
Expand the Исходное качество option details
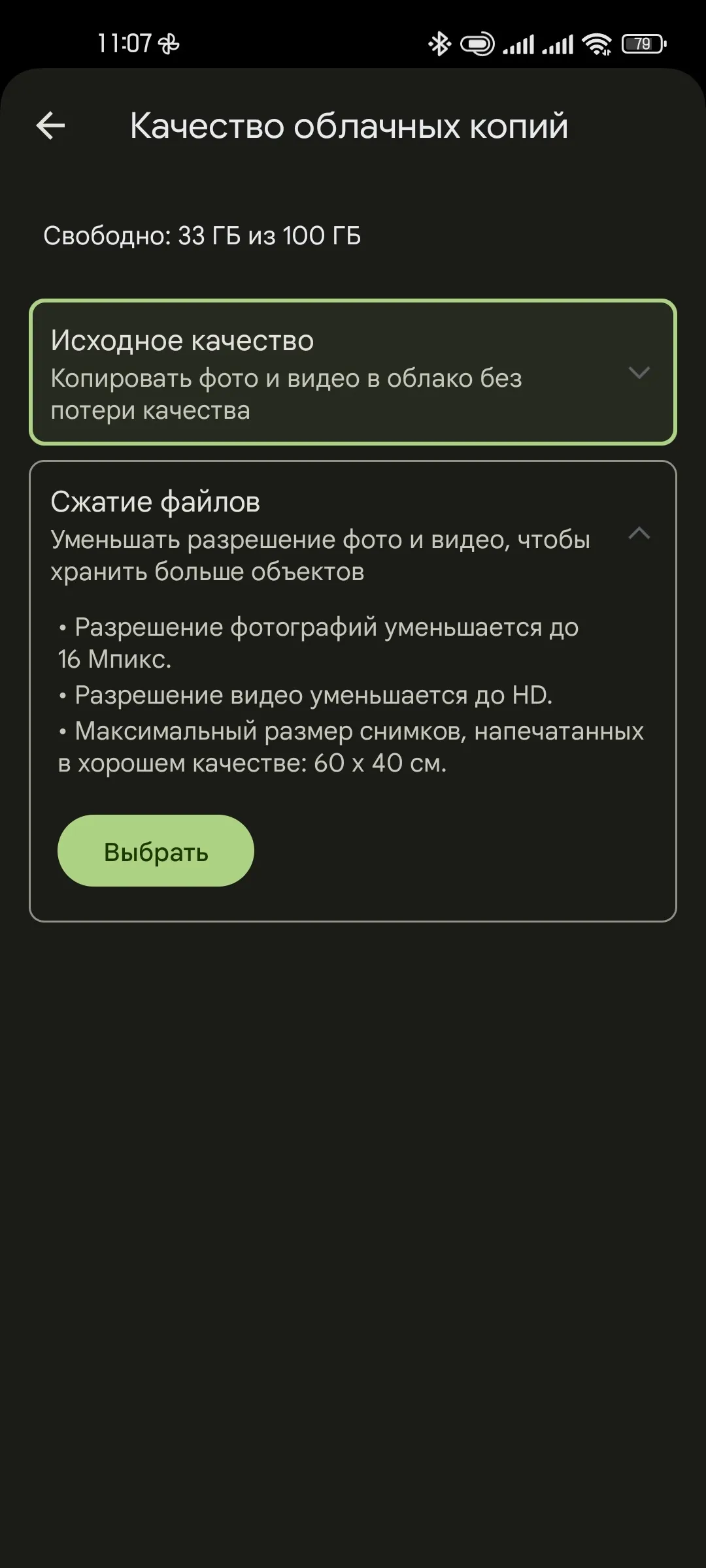639,372
